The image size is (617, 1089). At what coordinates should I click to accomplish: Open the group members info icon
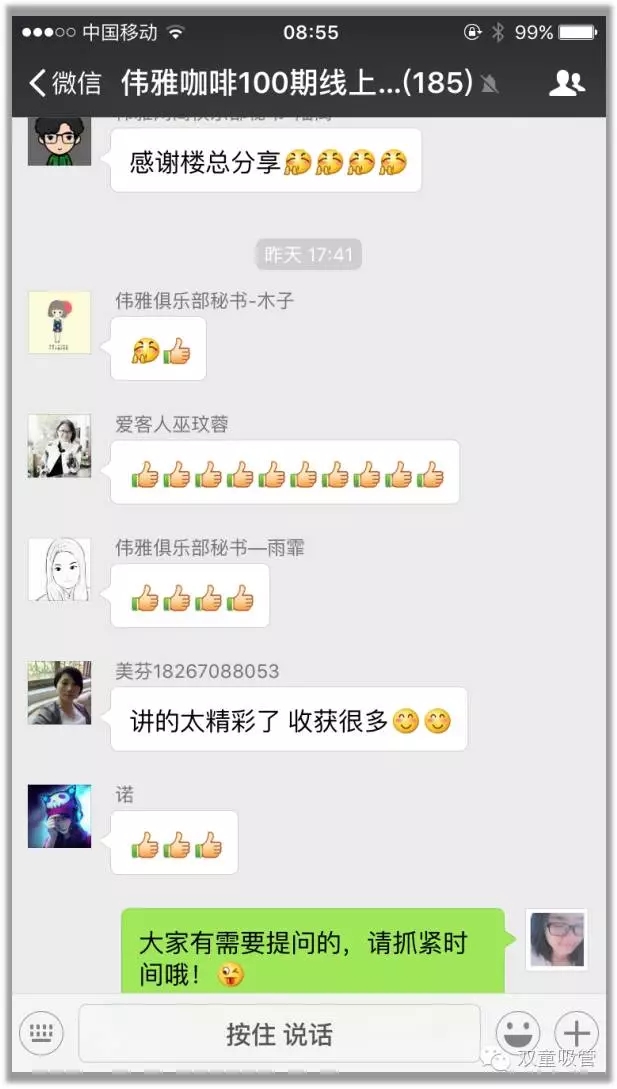[x=566, y=83]
